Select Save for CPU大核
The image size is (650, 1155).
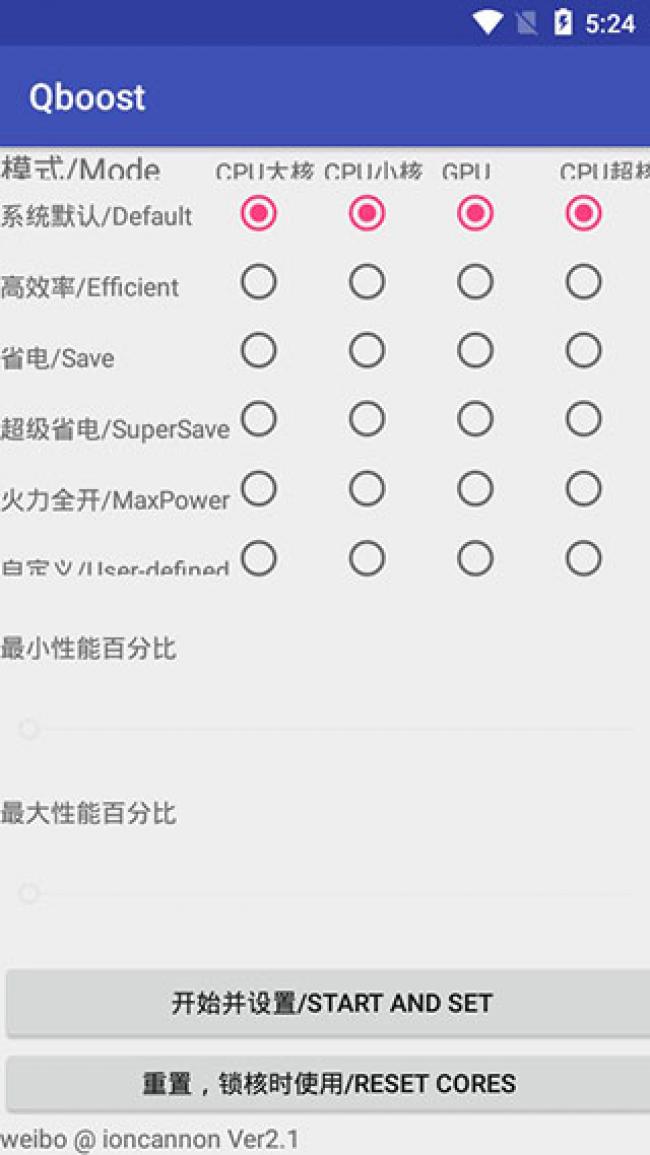259,351
